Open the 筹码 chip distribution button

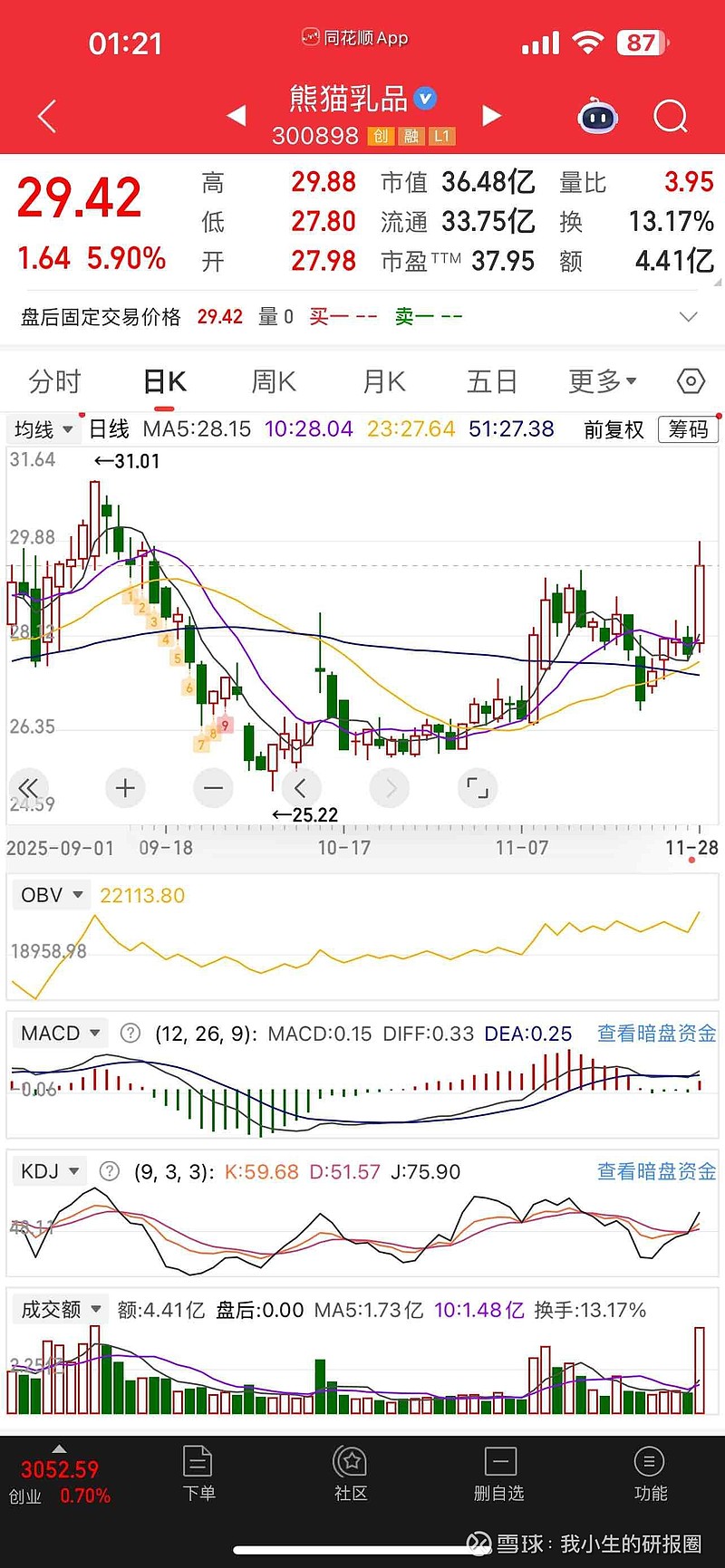pyautogui.click(x=688, y=429)
